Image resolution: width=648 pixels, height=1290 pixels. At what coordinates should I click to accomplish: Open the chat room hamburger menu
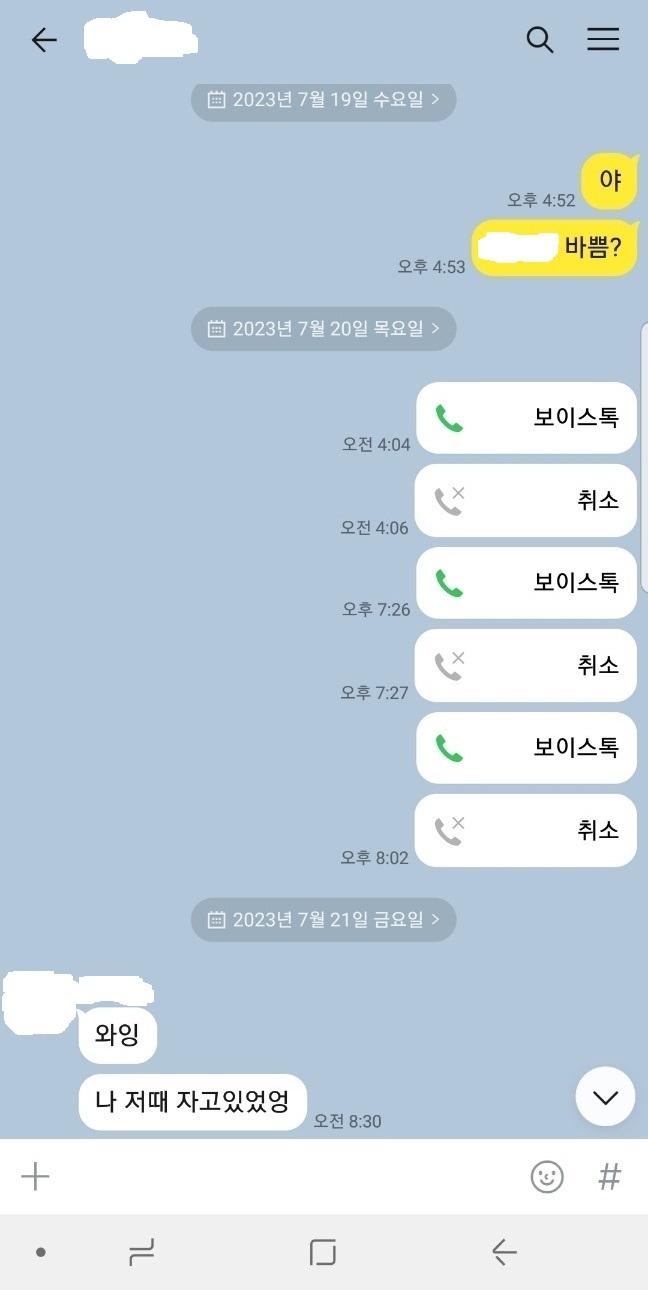[602, 40]
